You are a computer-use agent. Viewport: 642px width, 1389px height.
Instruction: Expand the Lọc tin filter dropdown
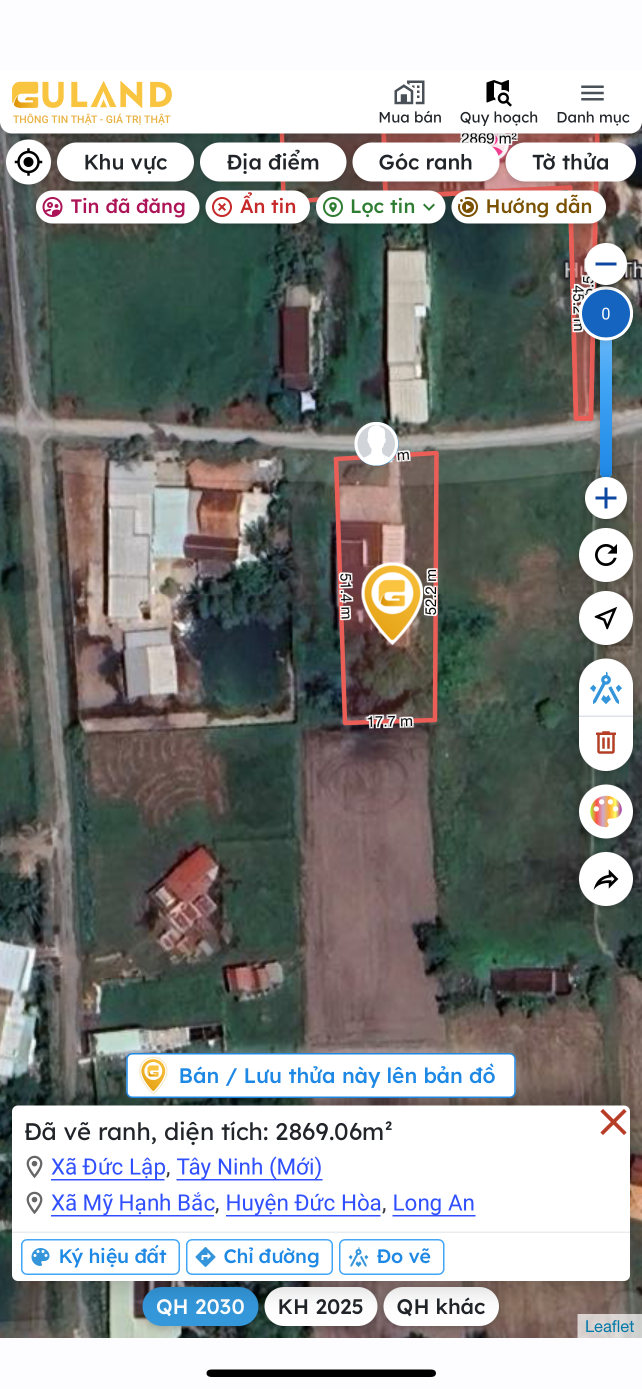381,207
